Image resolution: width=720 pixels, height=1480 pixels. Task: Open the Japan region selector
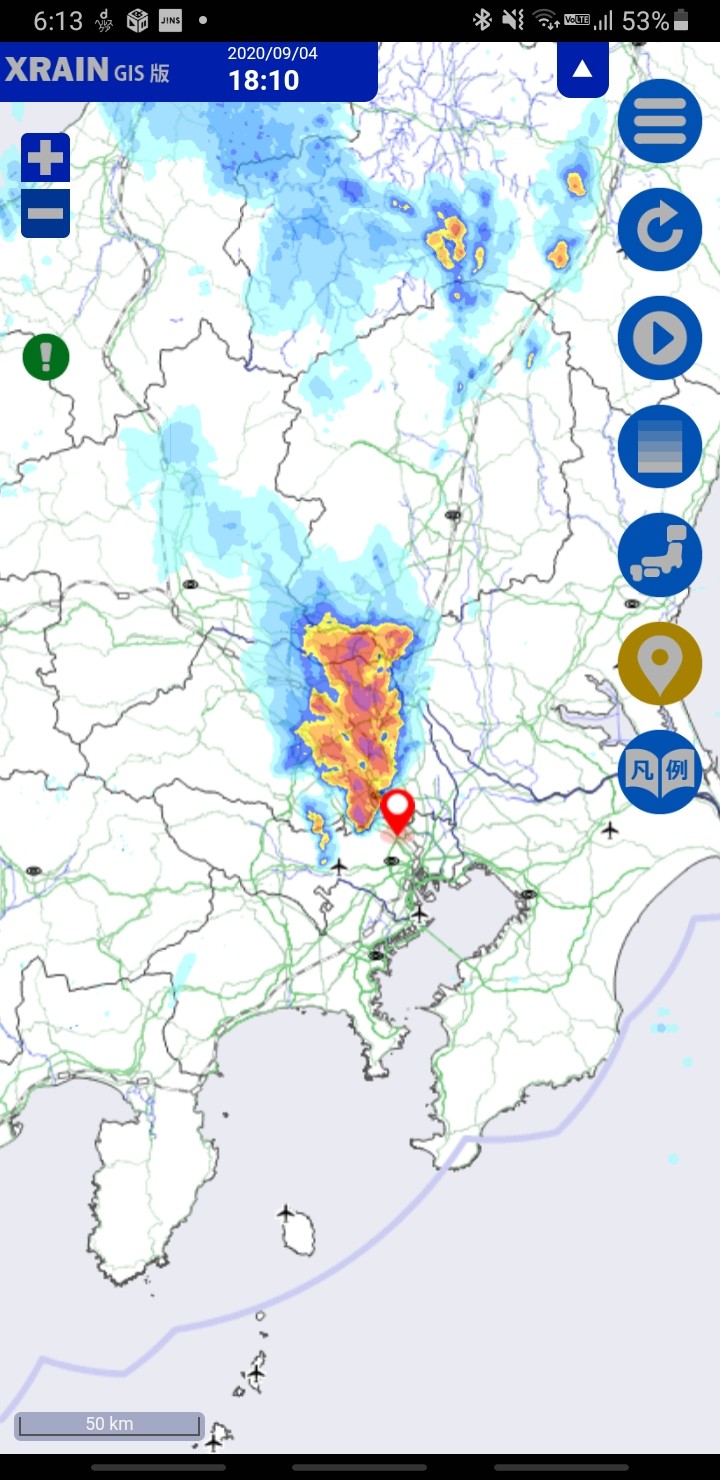pos(660,555)
